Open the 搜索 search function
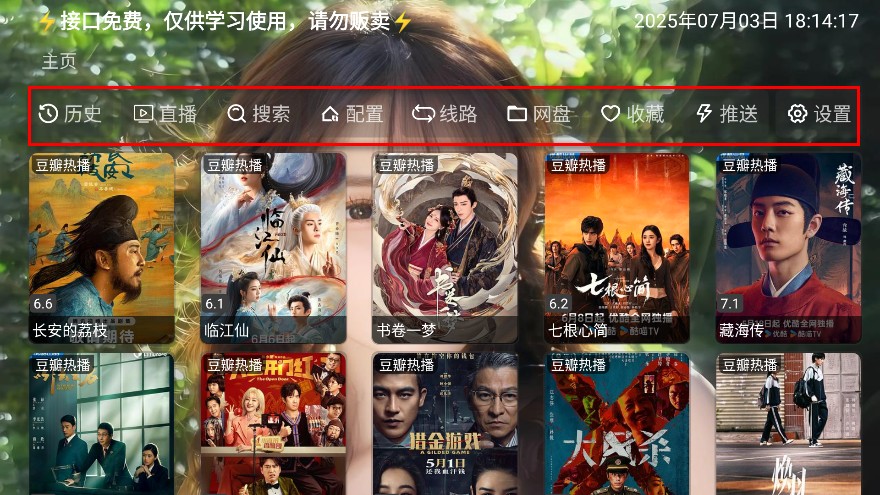Screen dimensions: 880x495 (x=258, y=114)
